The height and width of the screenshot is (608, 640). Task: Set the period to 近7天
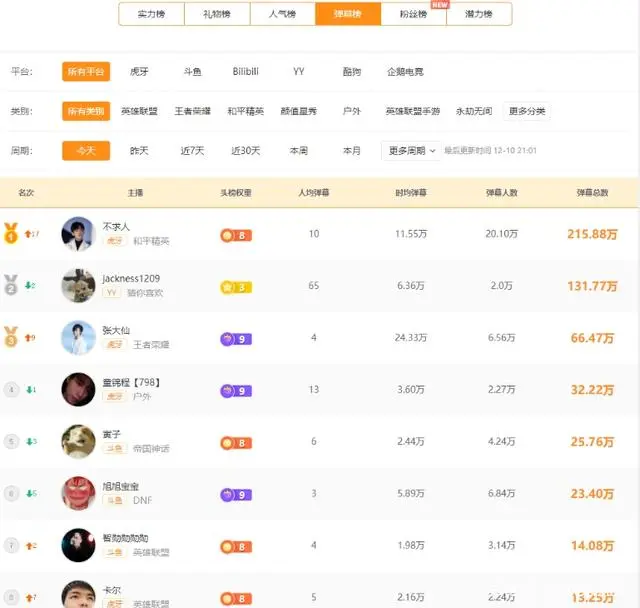[192, 151]
